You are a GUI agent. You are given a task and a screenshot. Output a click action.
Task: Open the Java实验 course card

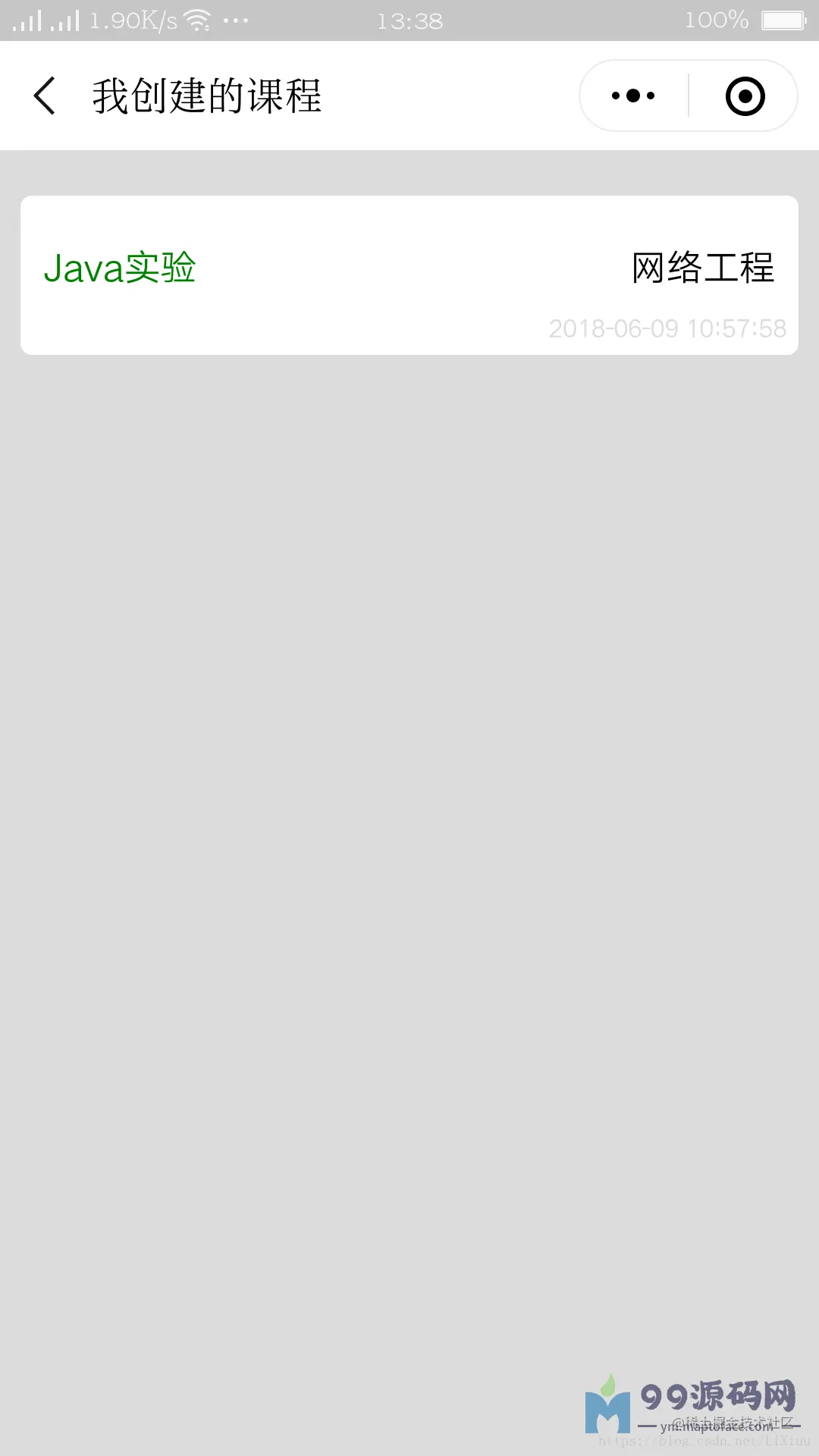click(x=409, y=275)
